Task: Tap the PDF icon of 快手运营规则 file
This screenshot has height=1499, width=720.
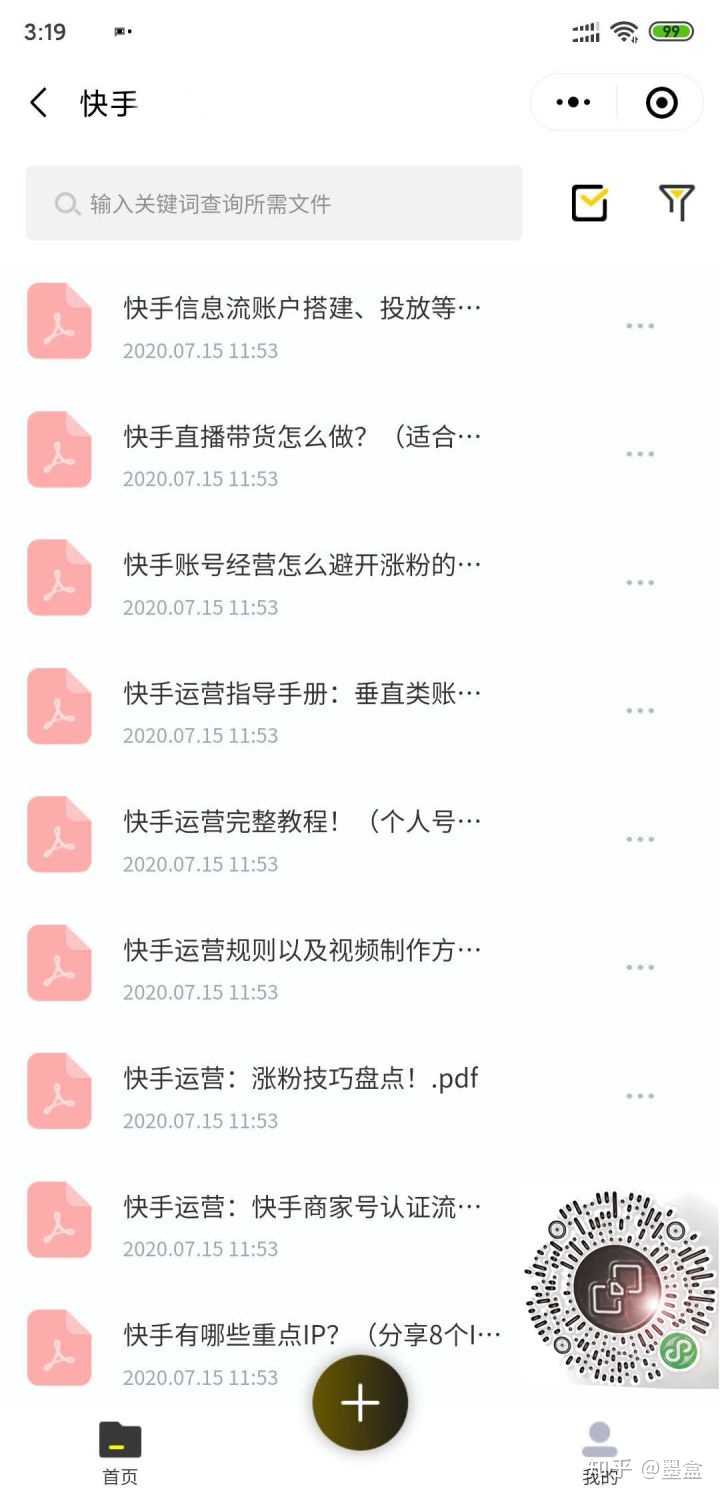Action: coord(58,962)
